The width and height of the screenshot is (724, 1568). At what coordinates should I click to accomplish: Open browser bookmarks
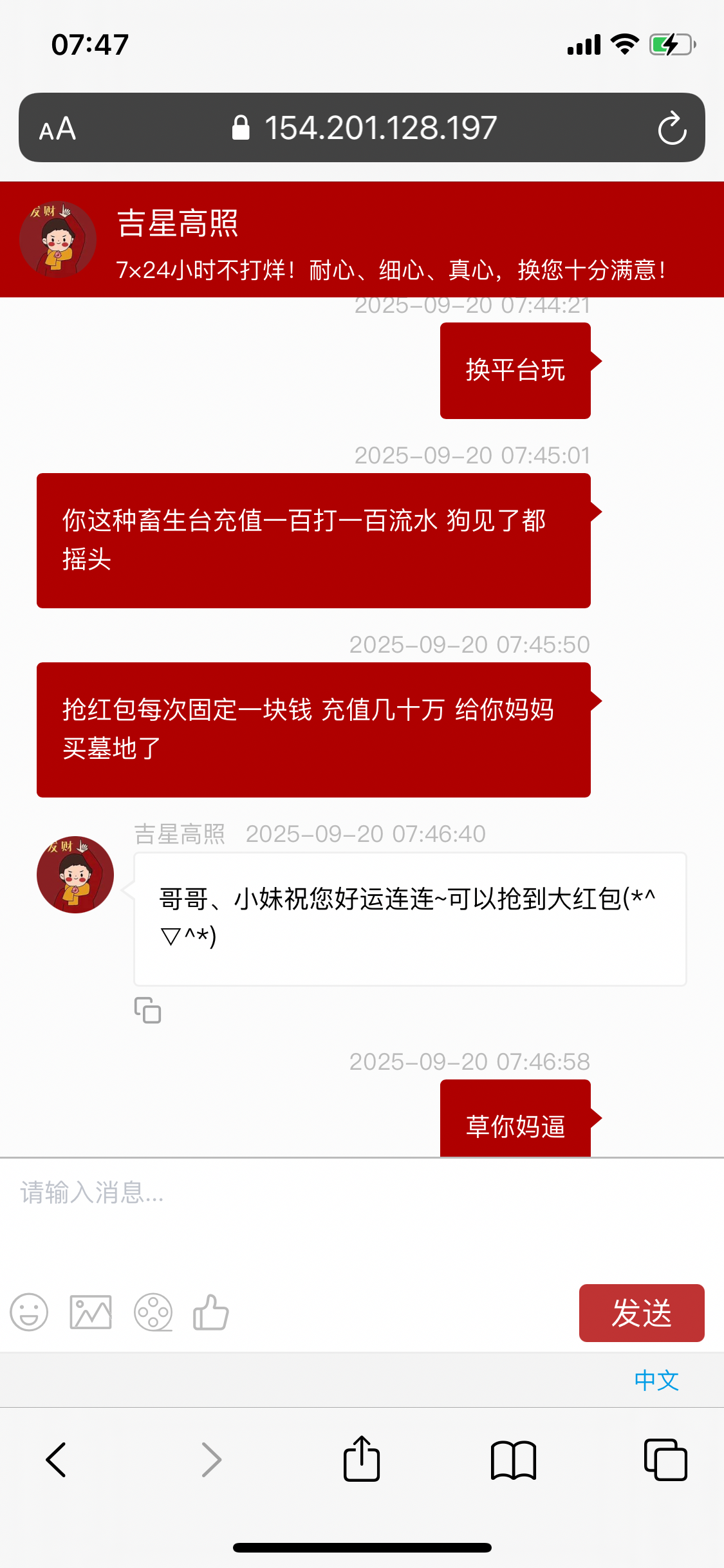click(513, 1459)
